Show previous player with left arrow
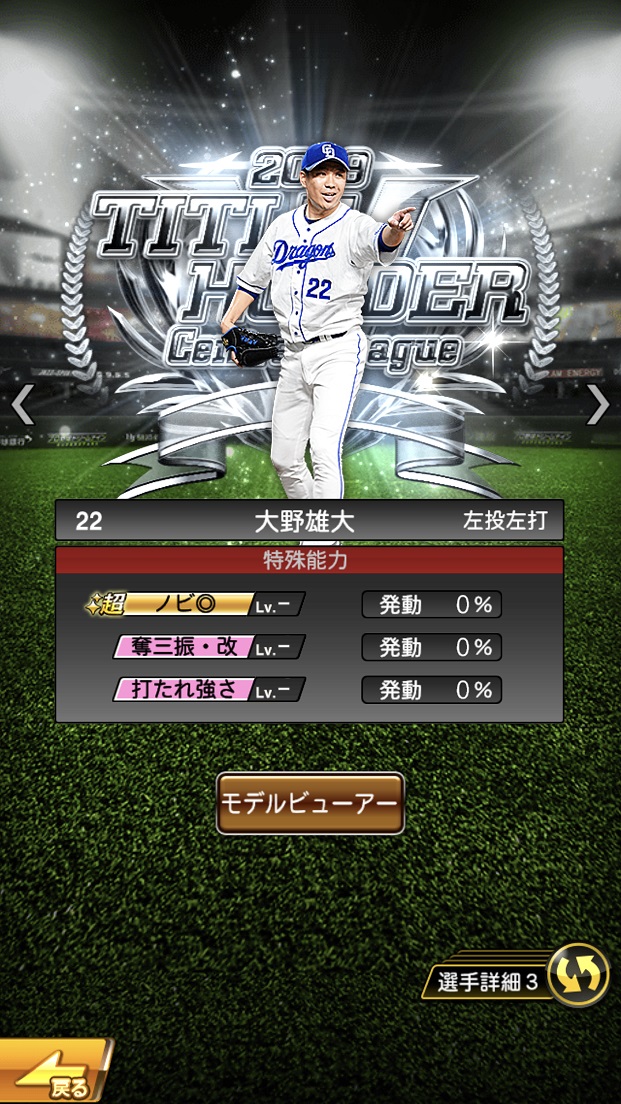 (x=22, y=405)
